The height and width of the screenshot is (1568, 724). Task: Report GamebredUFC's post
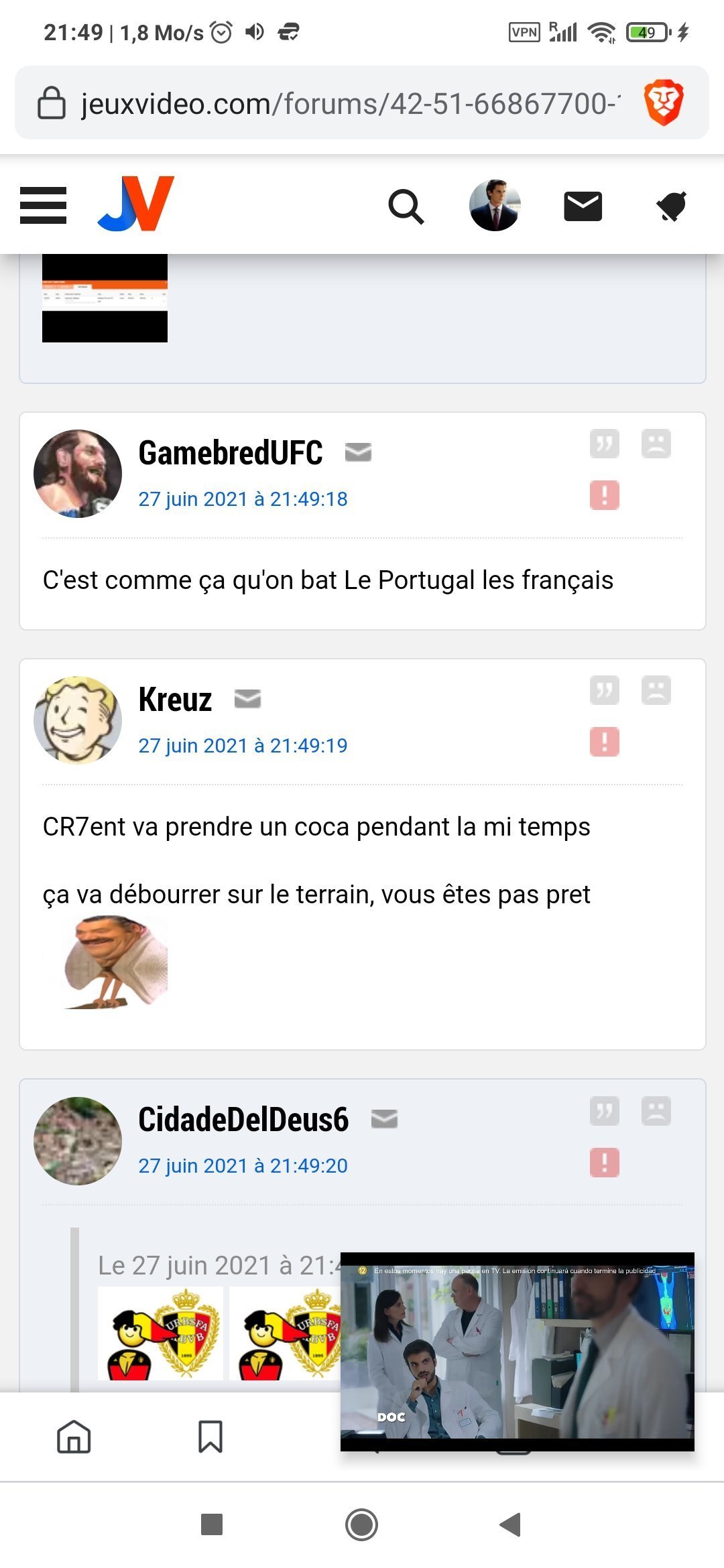click(x=604, y=495)
